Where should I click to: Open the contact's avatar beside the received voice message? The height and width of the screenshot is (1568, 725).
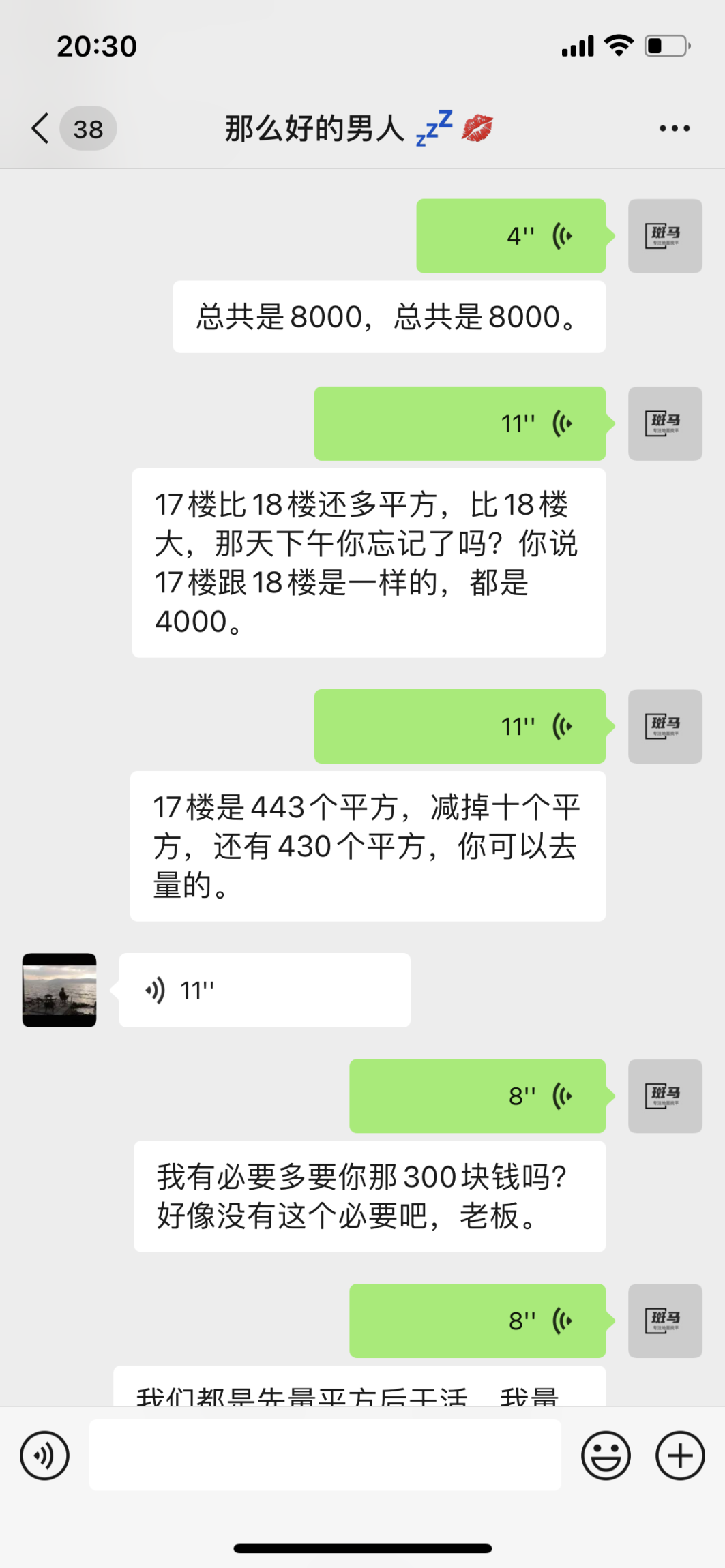pyautogui.click(x=59, y=990)
